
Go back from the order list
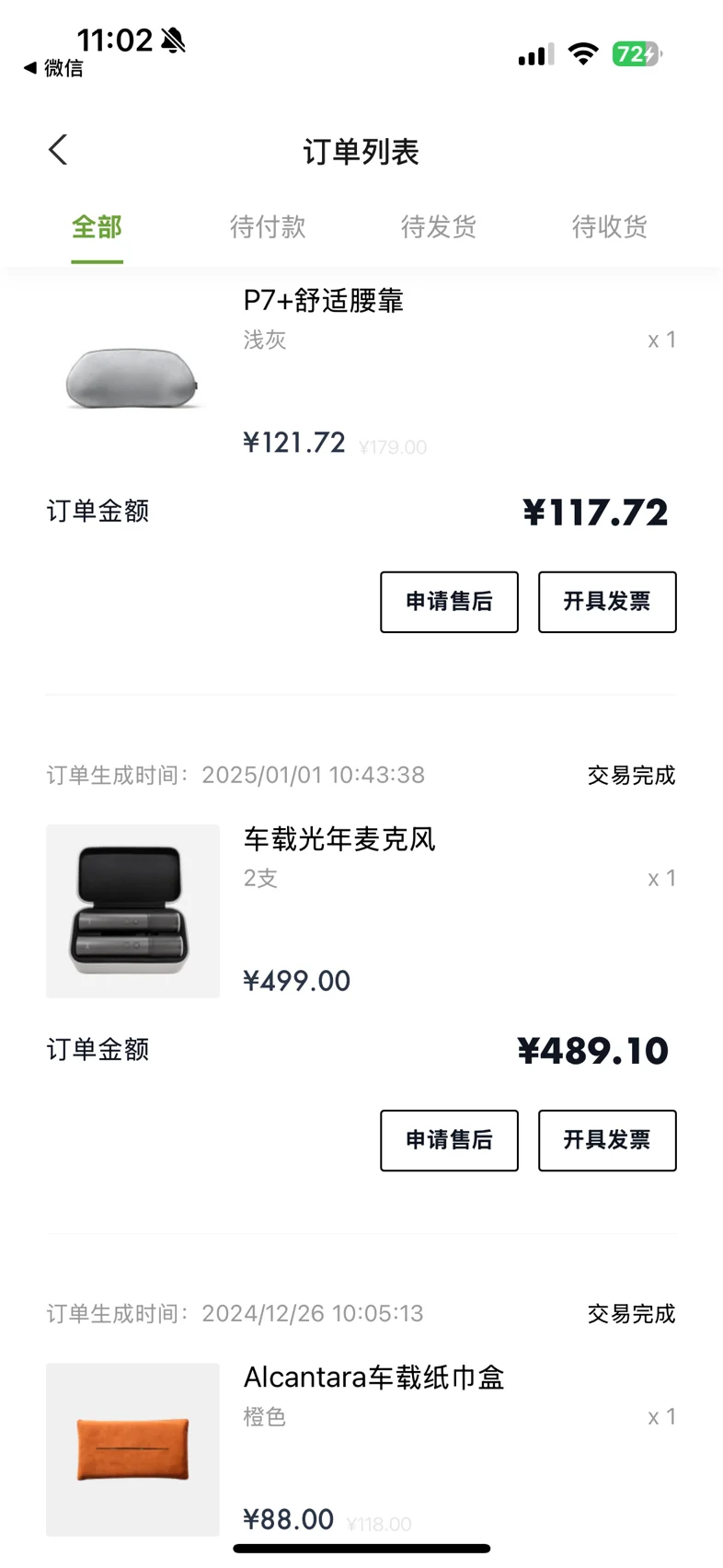tap(58, 150)
